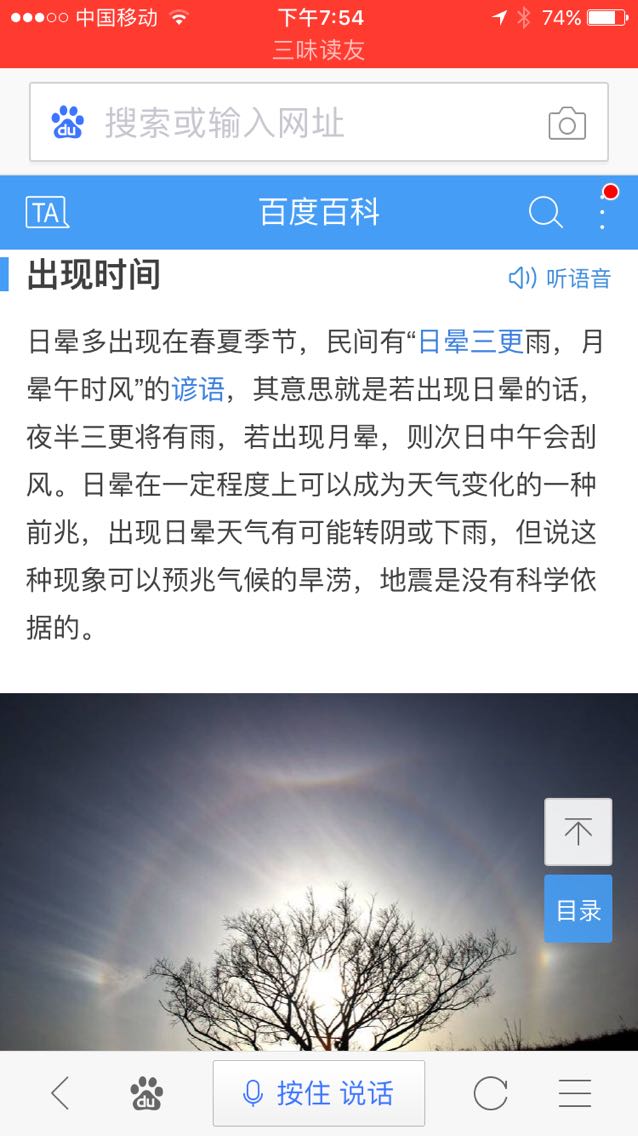Tap 按住 说话 voice search button

click(319, 1093)
